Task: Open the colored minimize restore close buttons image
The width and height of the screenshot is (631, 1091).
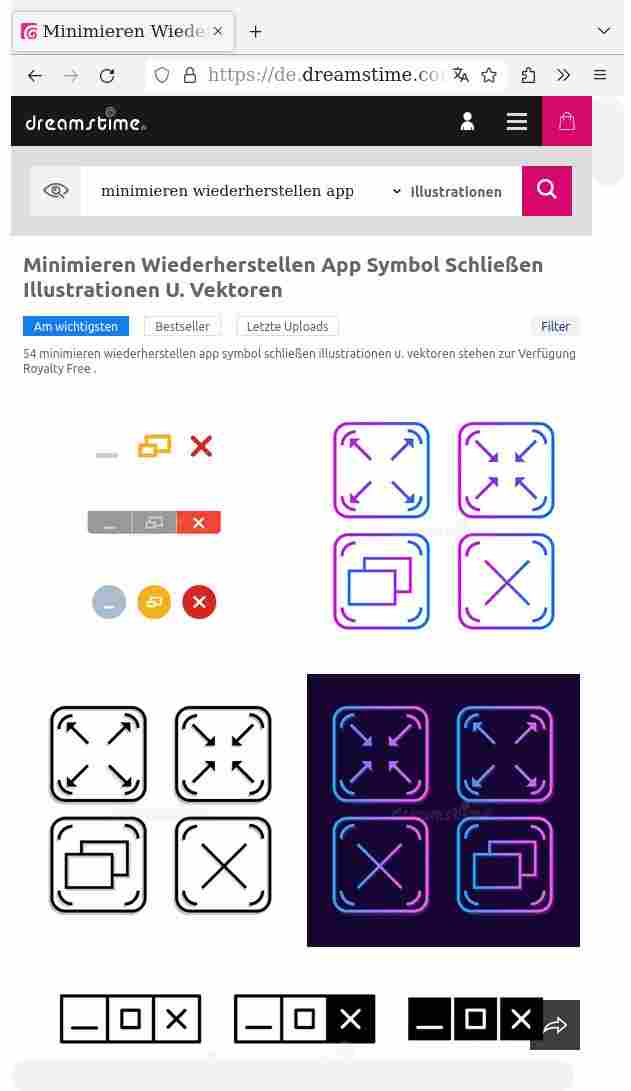Action: (155, 526)
